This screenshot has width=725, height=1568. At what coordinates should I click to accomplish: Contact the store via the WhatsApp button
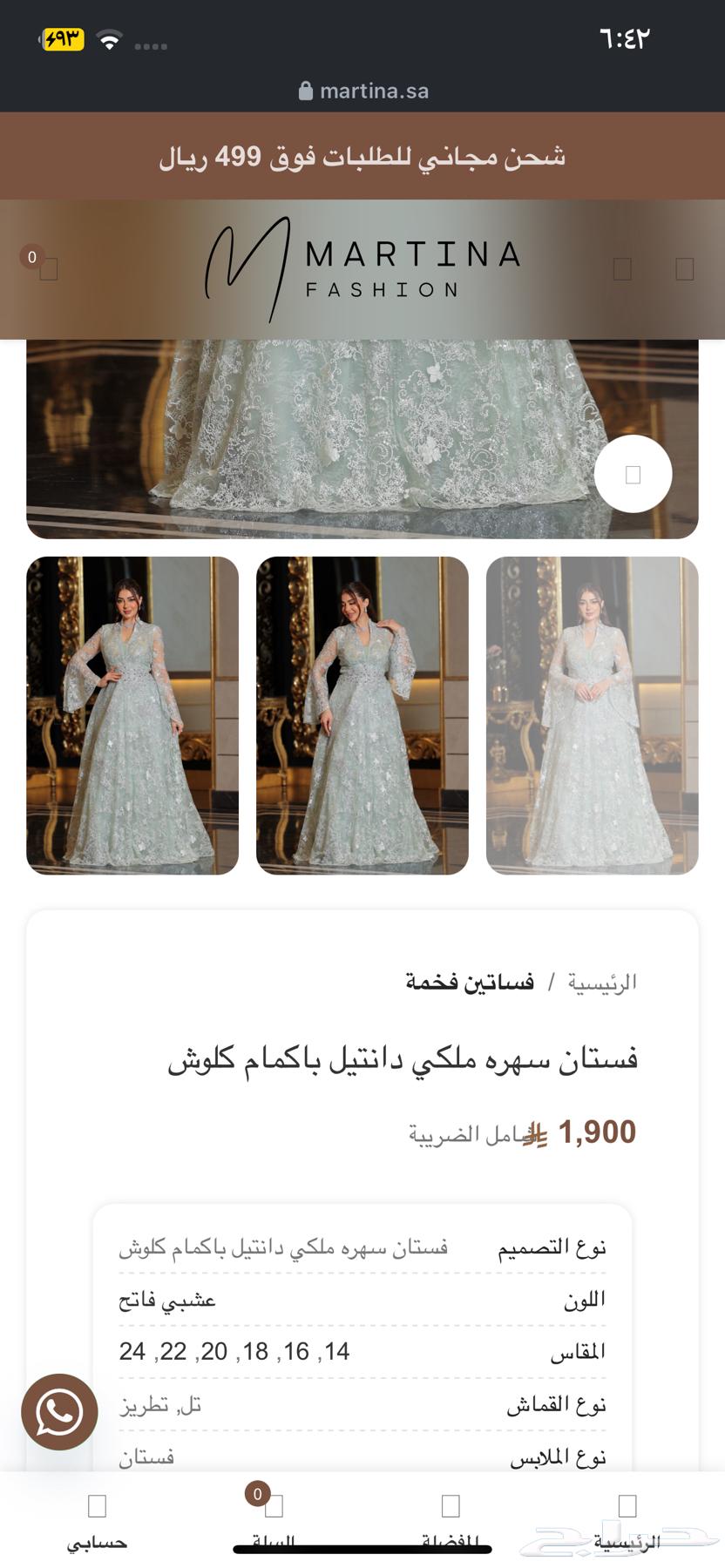[59, 1412]
